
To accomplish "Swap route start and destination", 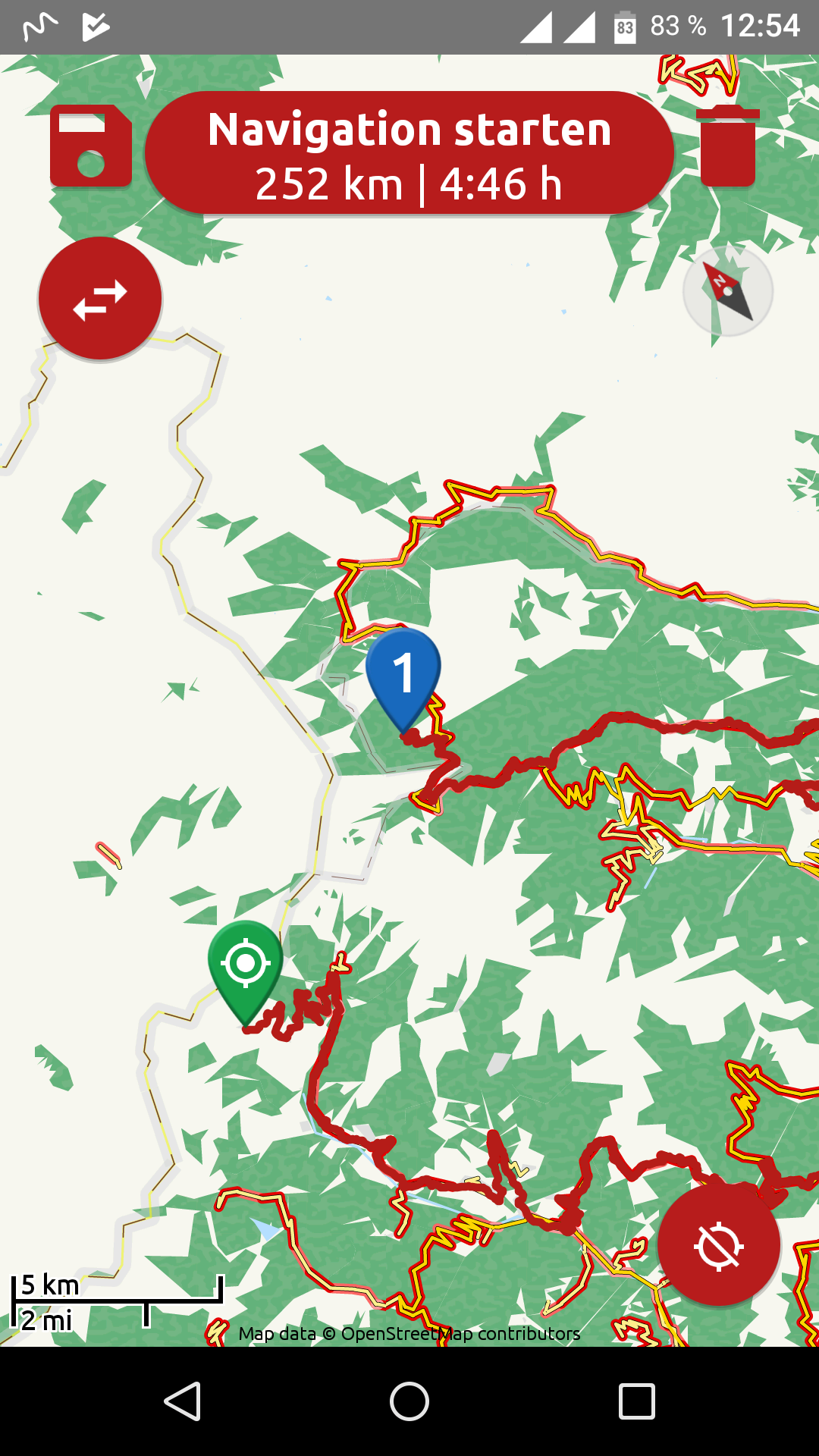I will coord(100,298).
